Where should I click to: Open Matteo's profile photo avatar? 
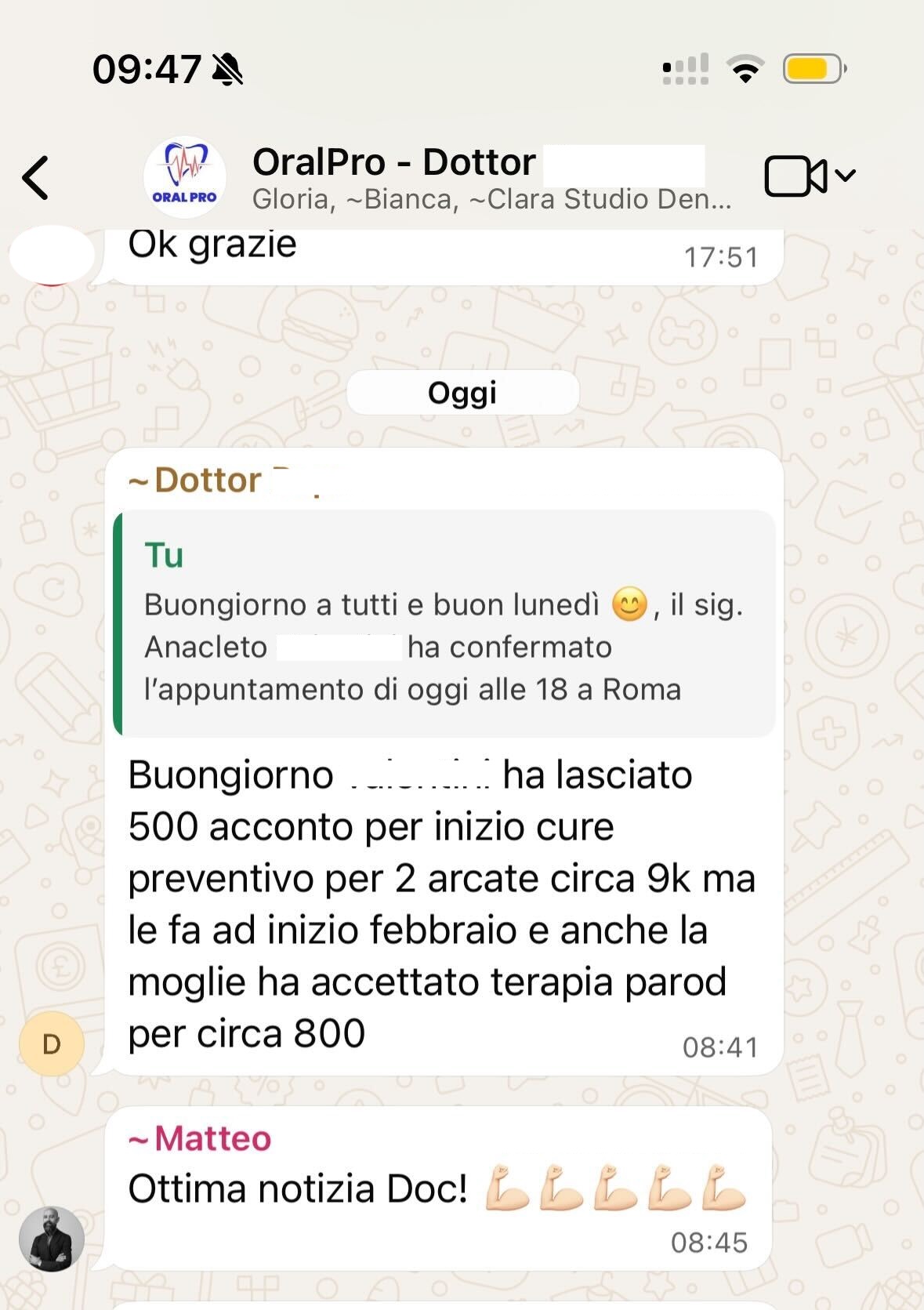point(52,1239)
